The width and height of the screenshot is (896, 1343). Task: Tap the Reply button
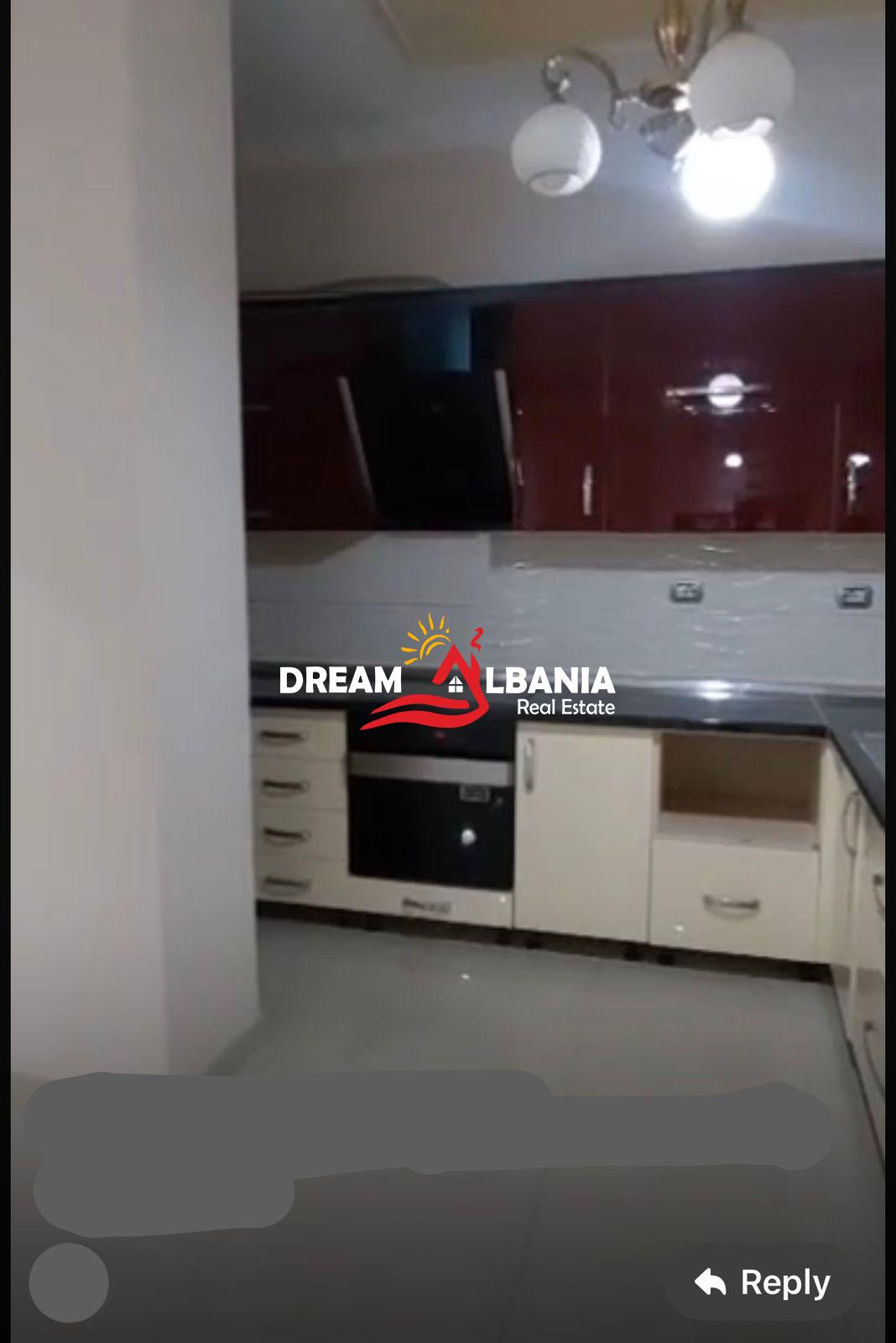(x=762, y=1282)
